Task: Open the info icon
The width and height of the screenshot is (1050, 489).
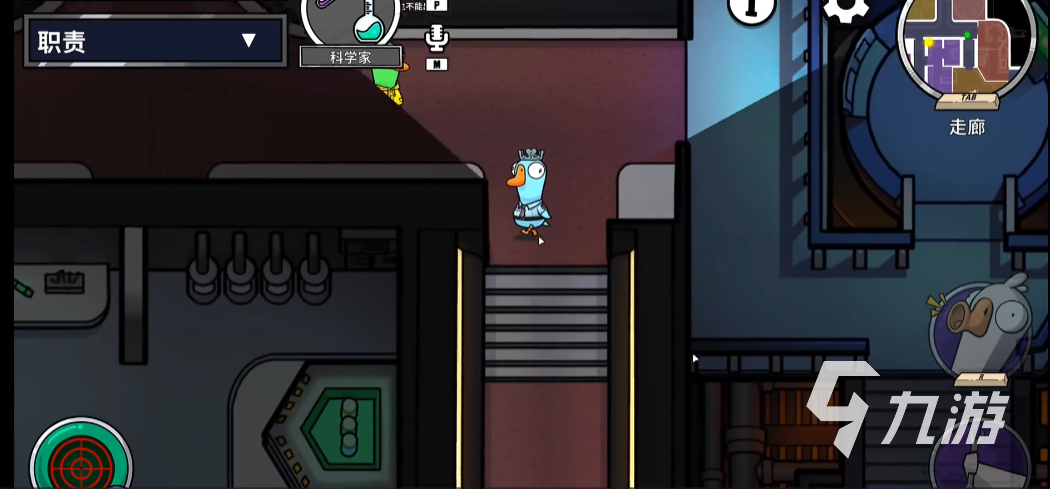Action: [x=752, y=9]
